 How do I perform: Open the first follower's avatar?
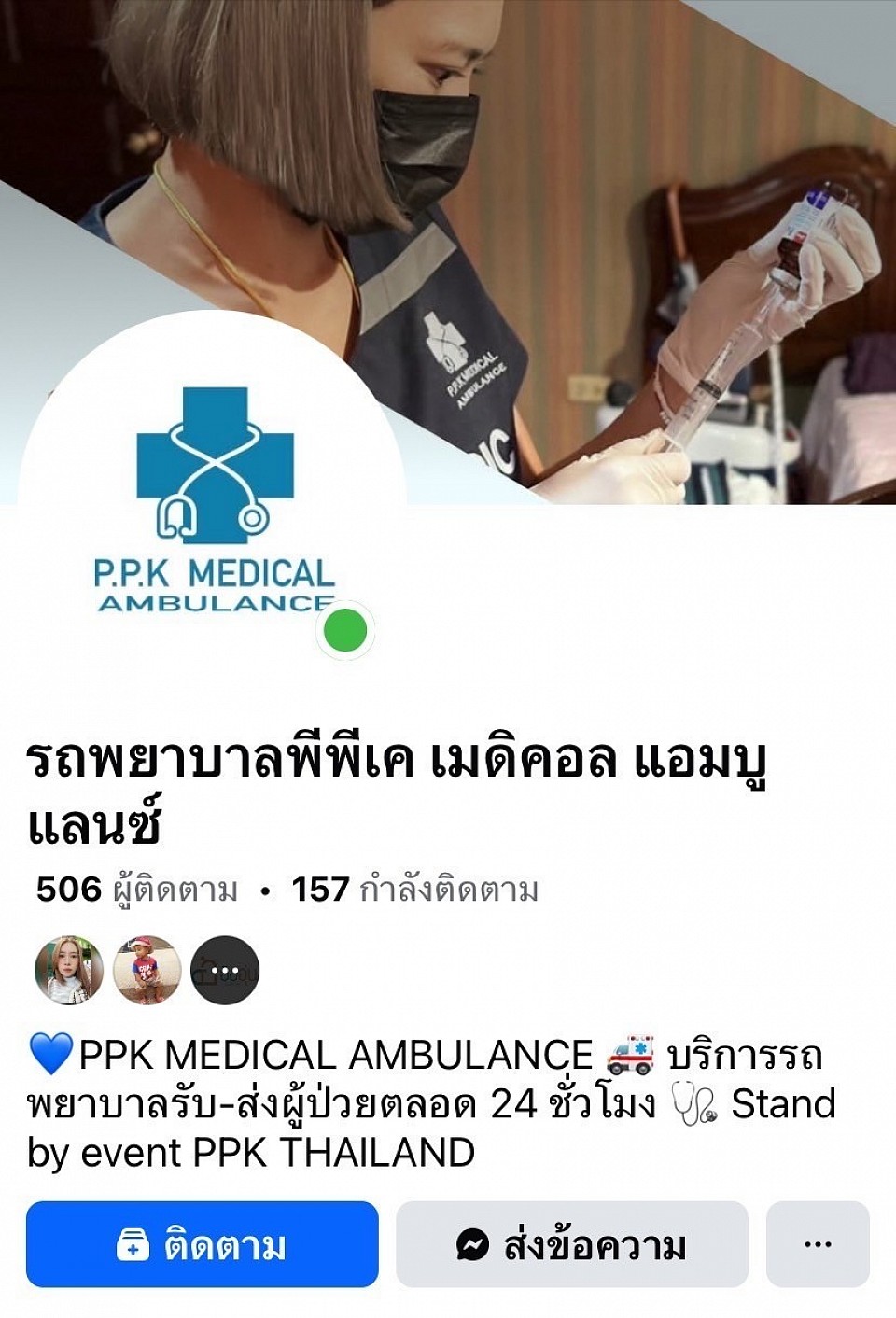tap(69, 971)
